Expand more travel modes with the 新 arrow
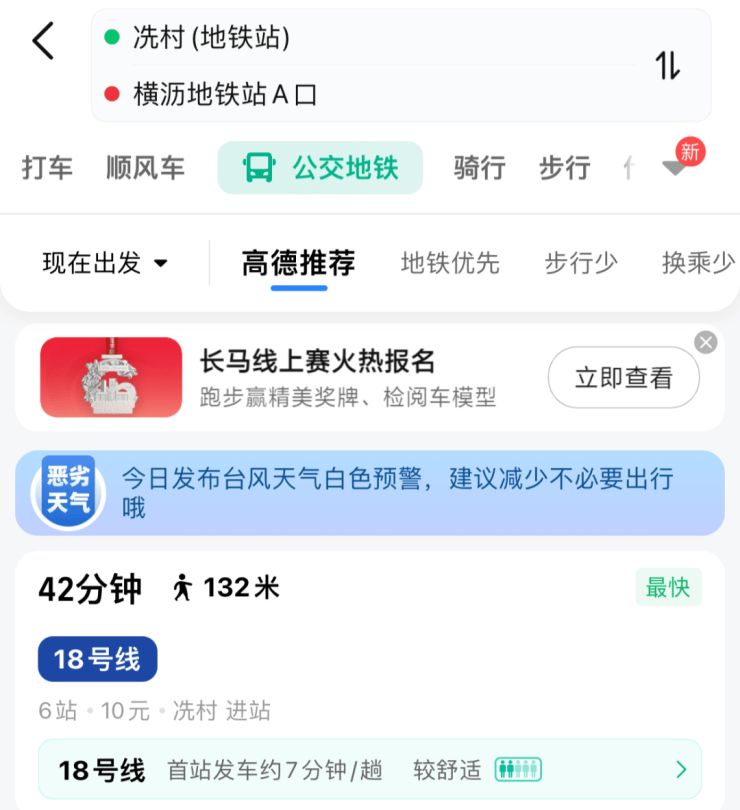The width and height of the screenshot is (740, 810). (678, 166)
